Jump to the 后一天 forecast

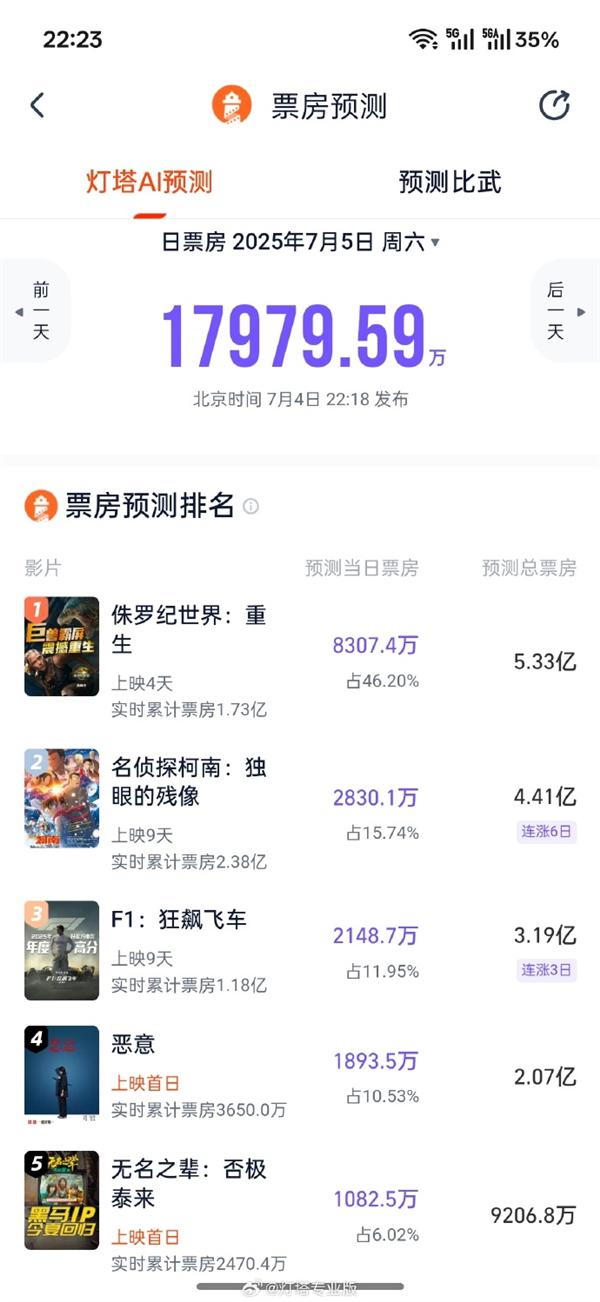[560, 311]
